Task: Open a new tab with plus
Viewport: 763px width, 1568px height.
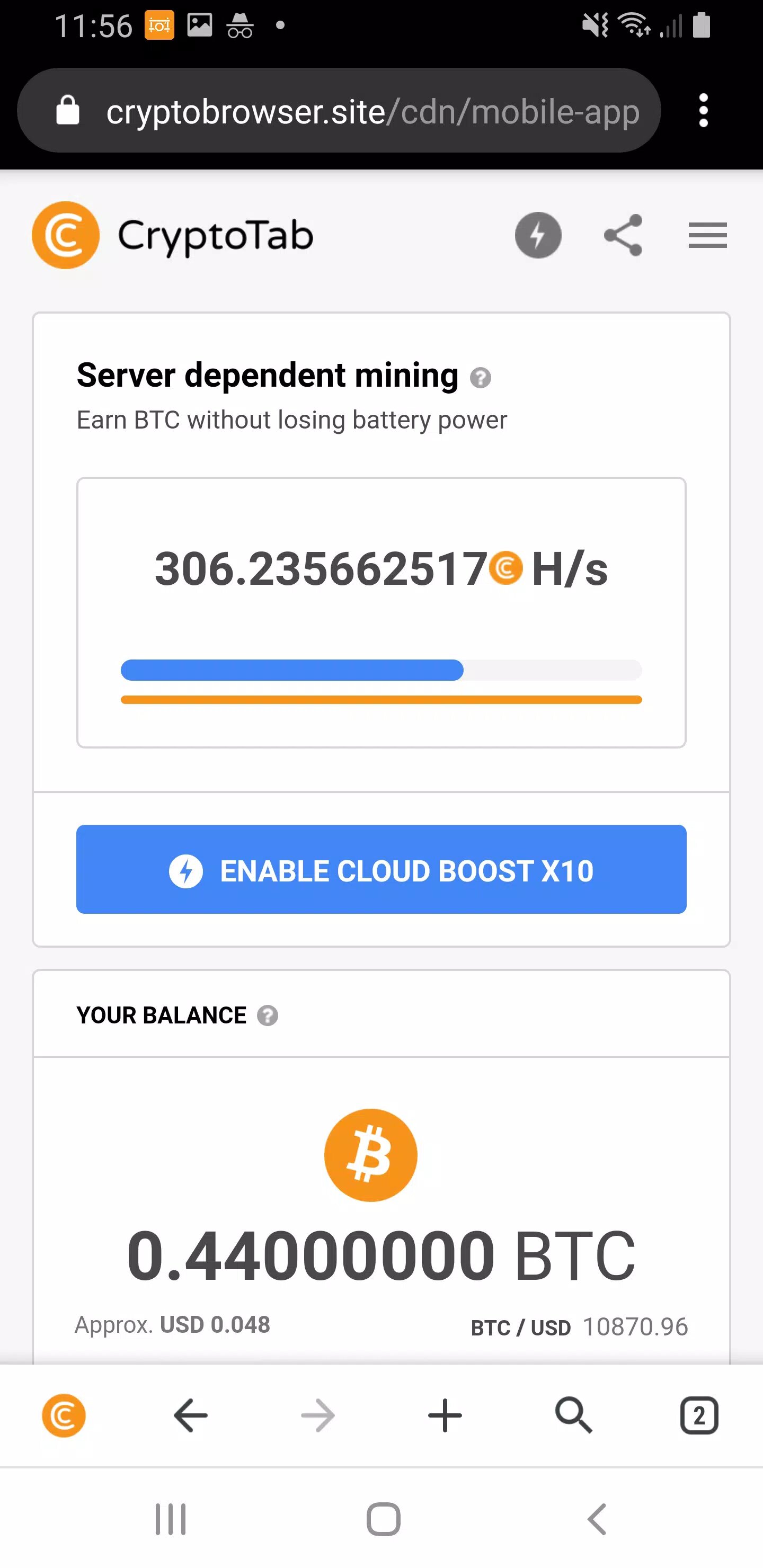Action: [445, 1415]
